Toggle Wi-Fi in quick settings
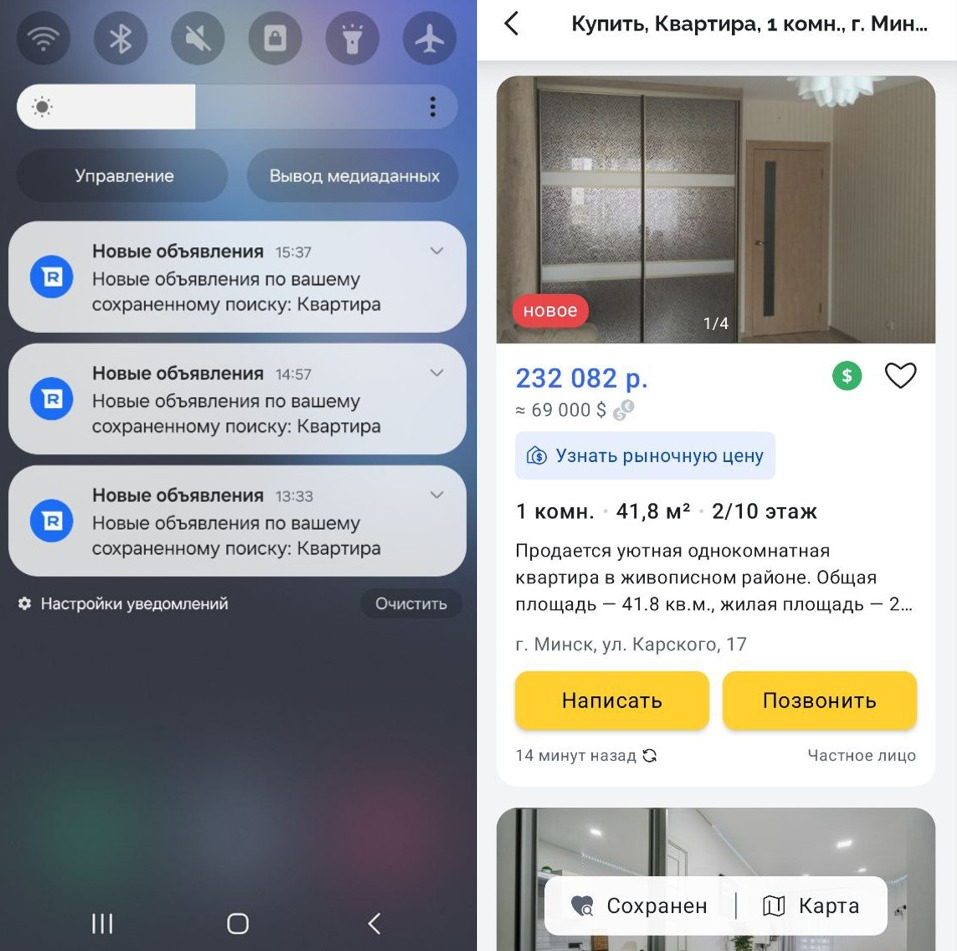The height and width of the screenshot is (951, 957). pyautogui.click(x=43, y=39)
